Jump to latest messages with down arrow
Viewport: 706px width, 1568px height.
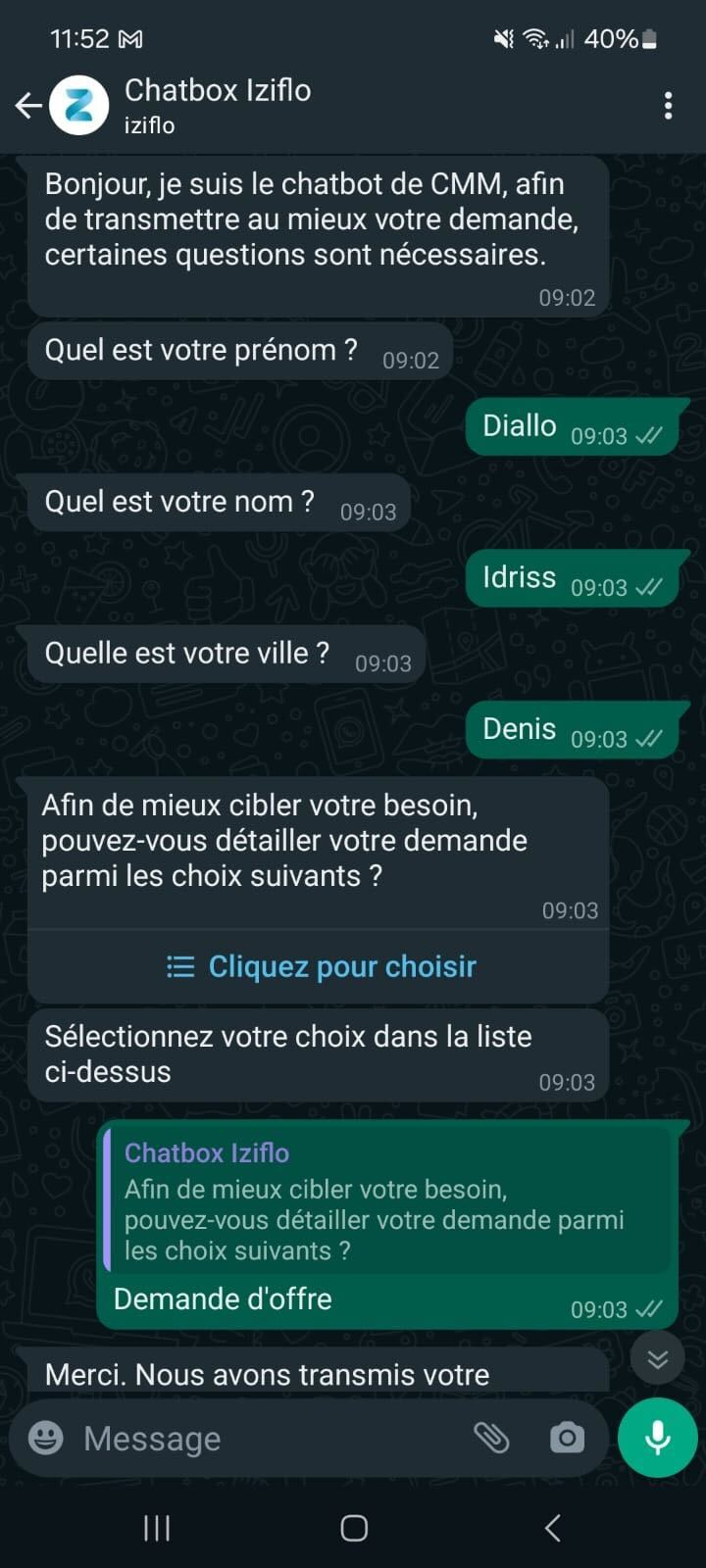pyautogui.click(x=657, y=1358)
